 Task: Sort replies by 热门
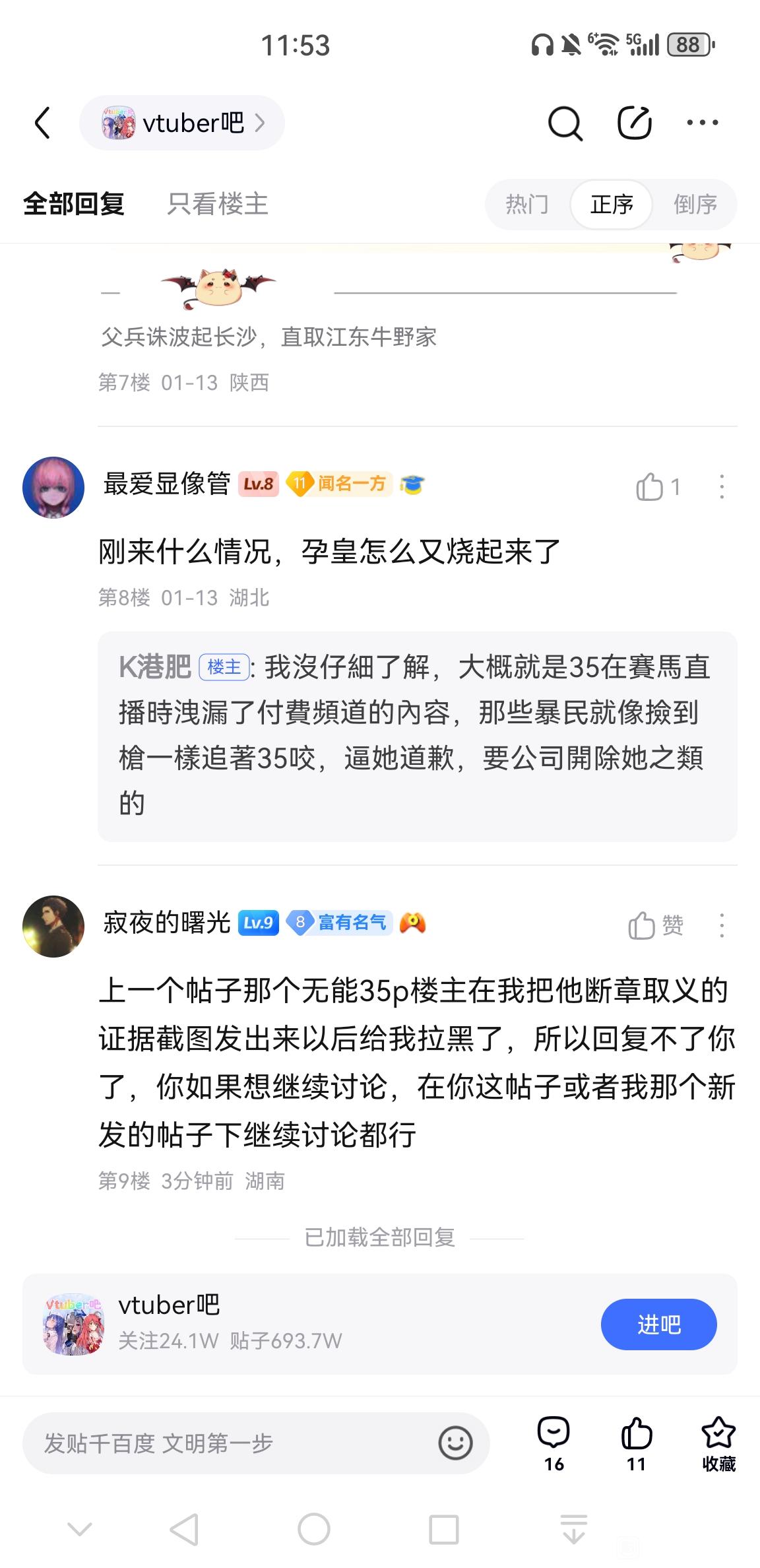click(526, 205)
